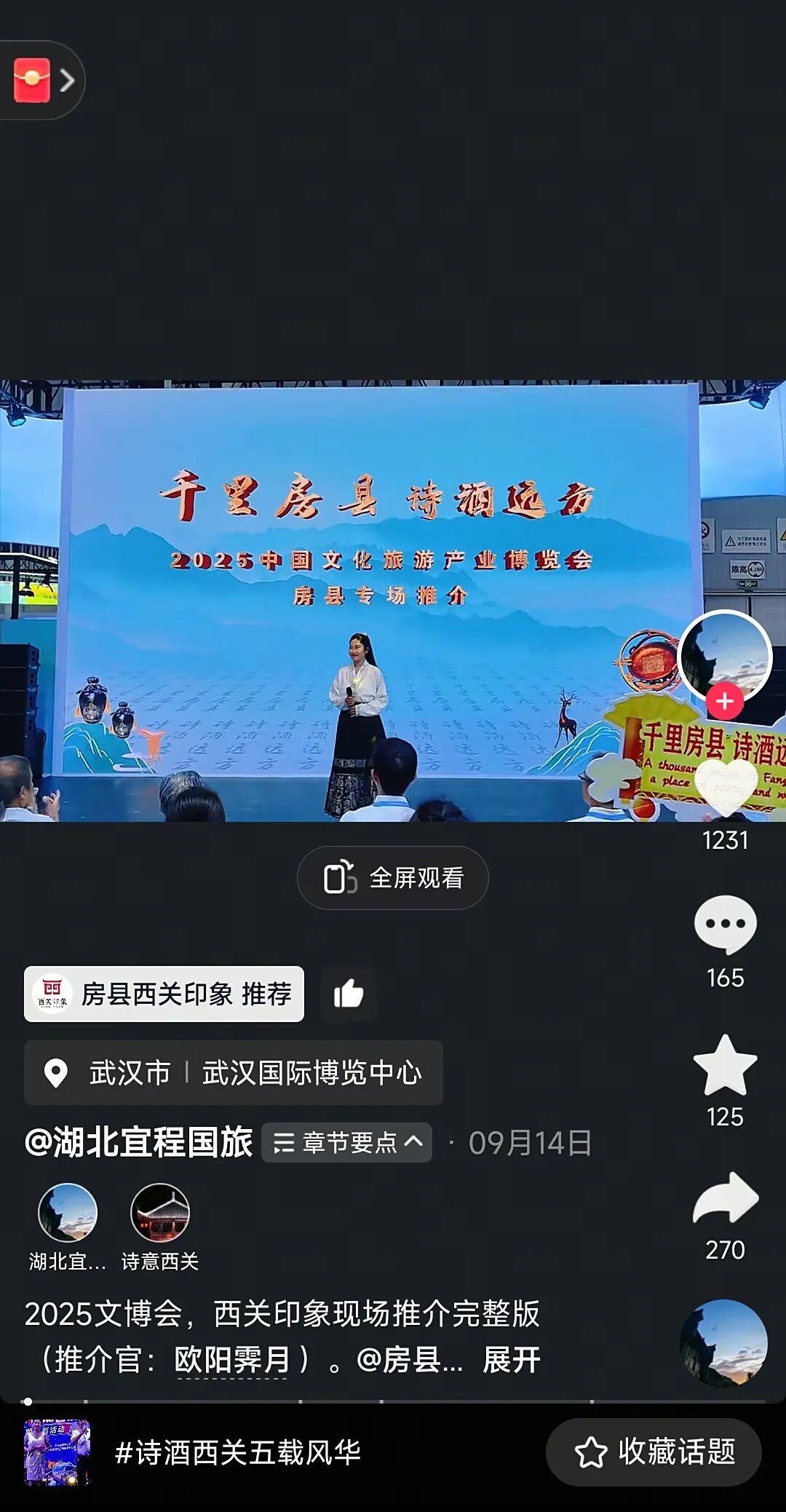Favorite the video using the star icon

click(726, 1066)
